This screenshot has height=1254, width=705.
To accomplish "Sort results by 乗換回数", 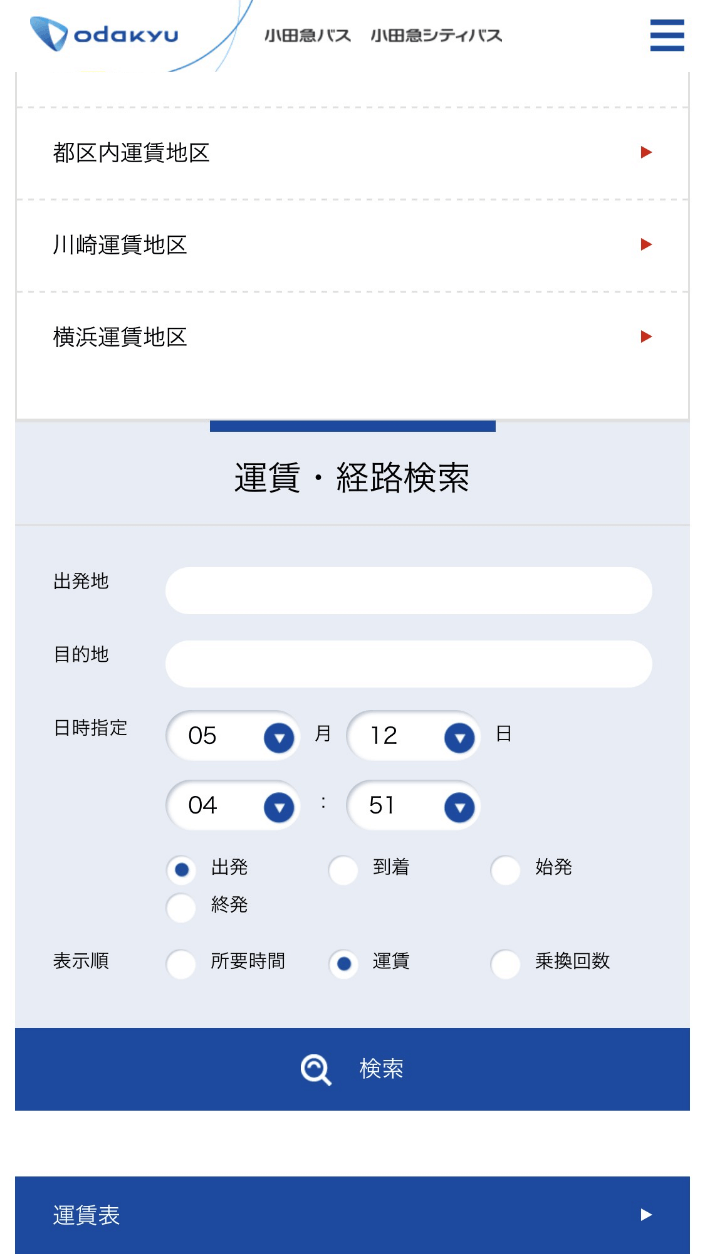I will [505, 964].
